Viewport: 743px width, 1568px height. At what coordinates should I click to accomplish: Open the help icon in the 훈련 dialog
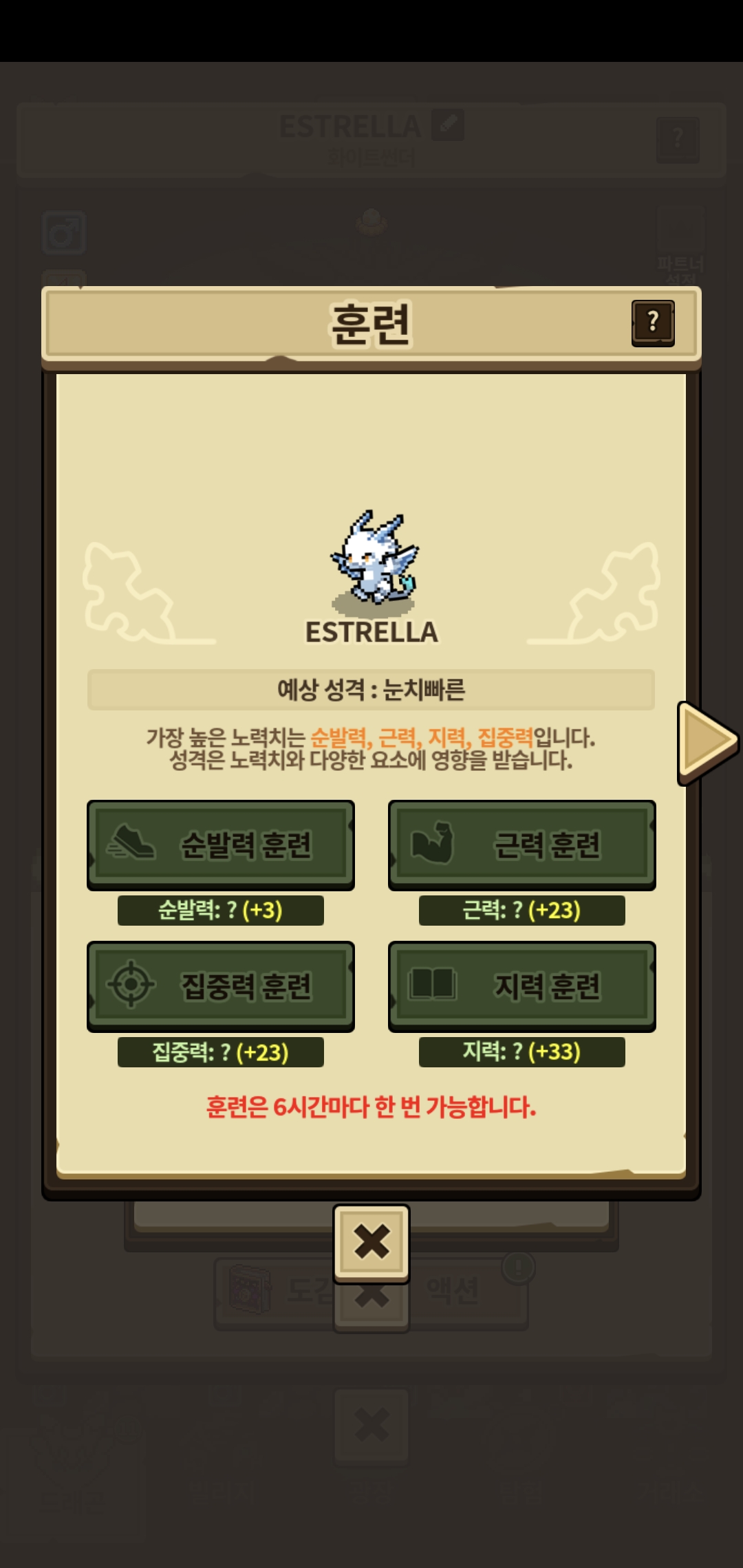652,323
